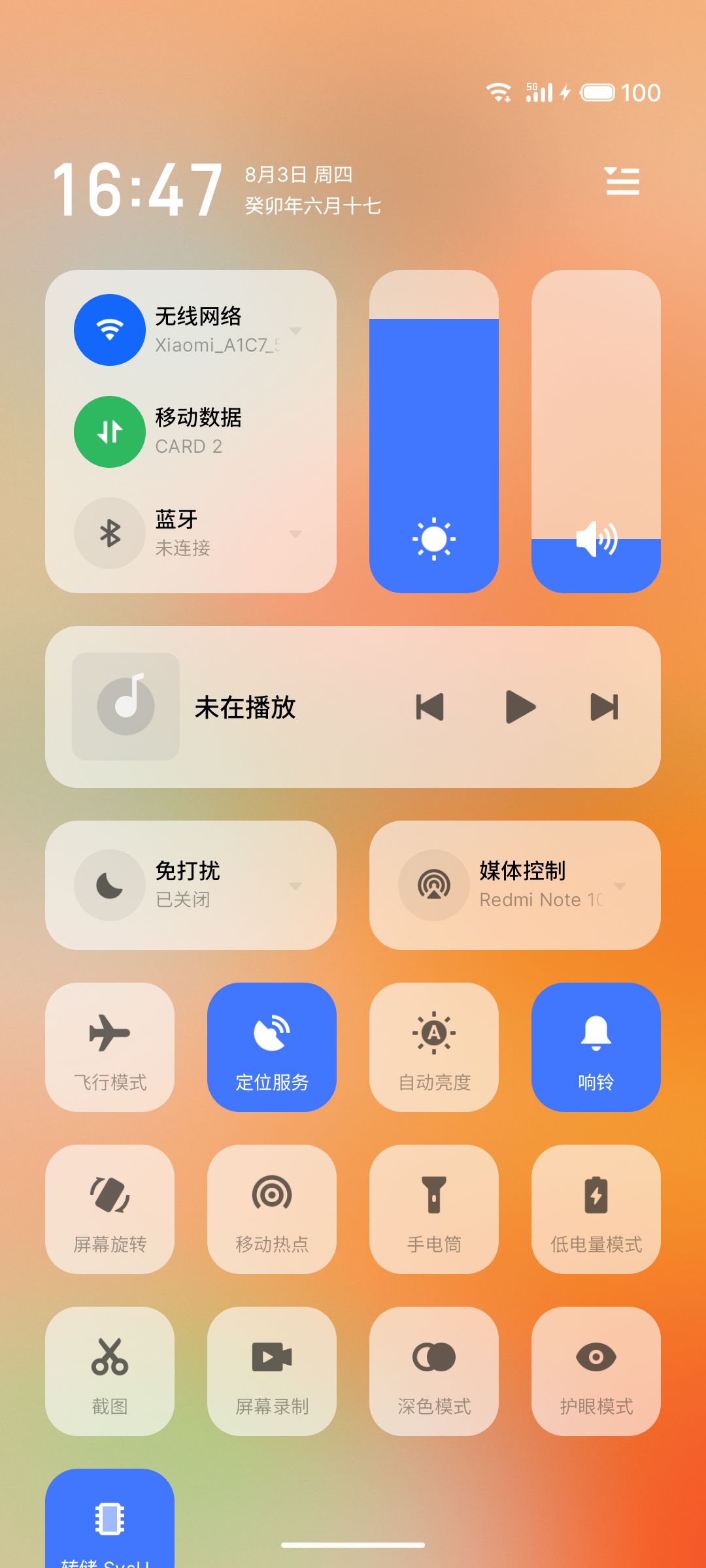This screenshot has height=1568, width=706.
Task: Enable 低电量模式 battery saver
Action: point(596,1211)
